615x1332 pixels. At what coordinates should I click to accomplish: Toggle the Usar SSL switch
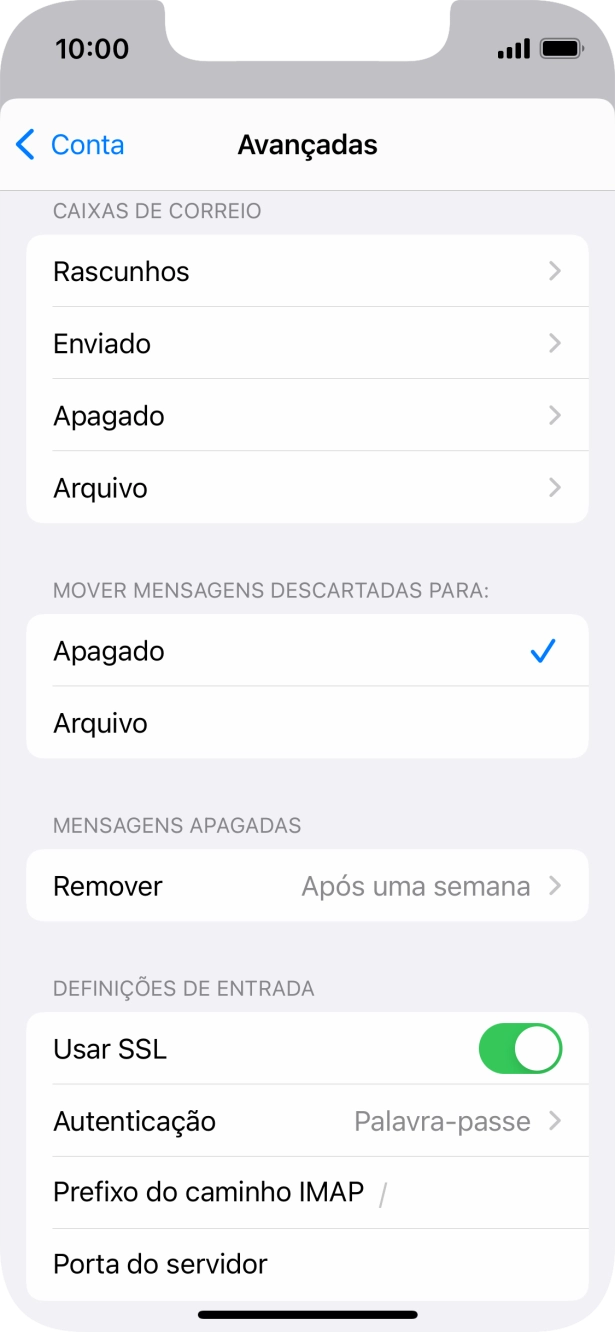[520, 1049]
